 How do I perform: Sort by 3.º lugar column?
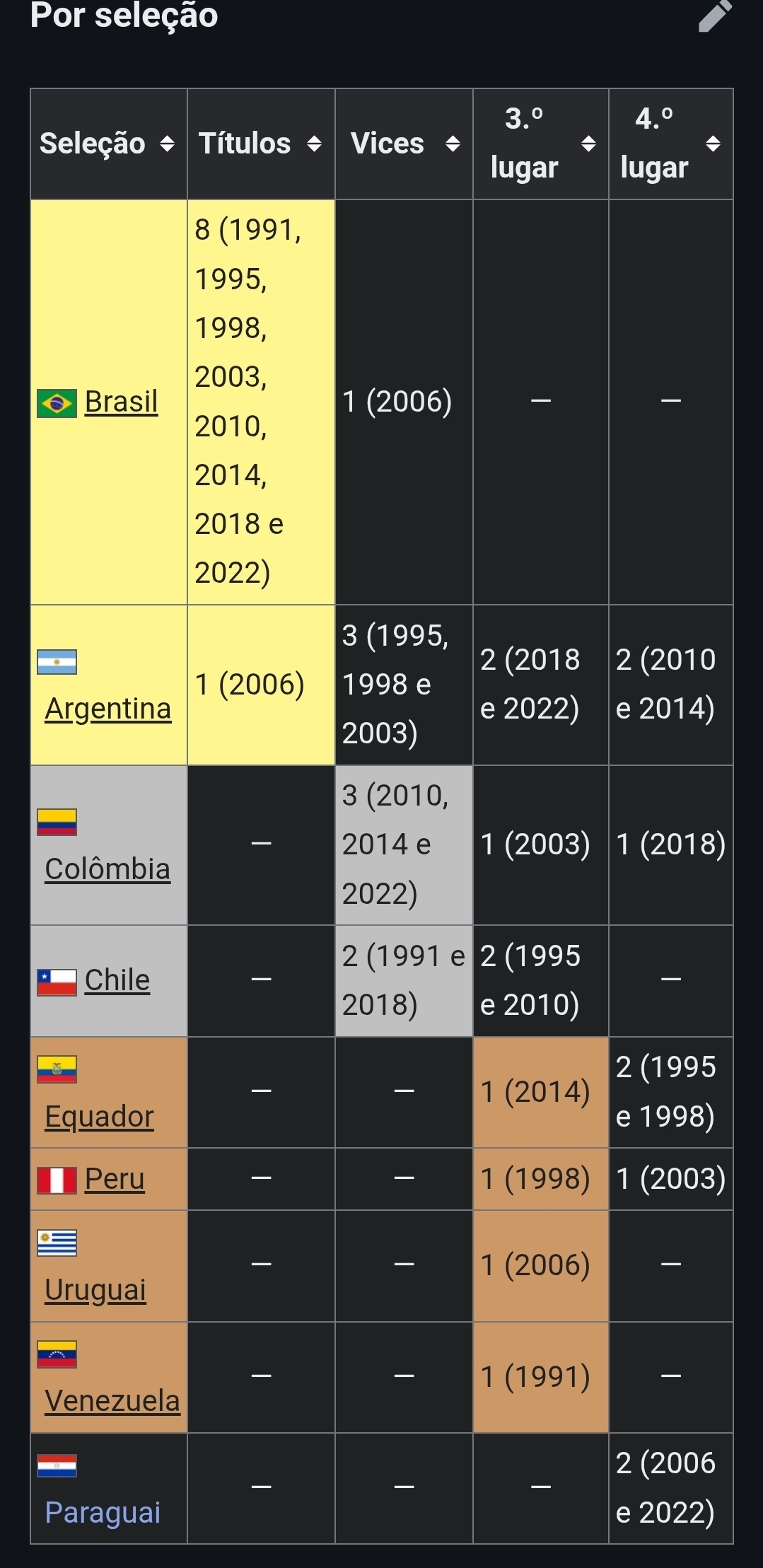pos(588,144)
